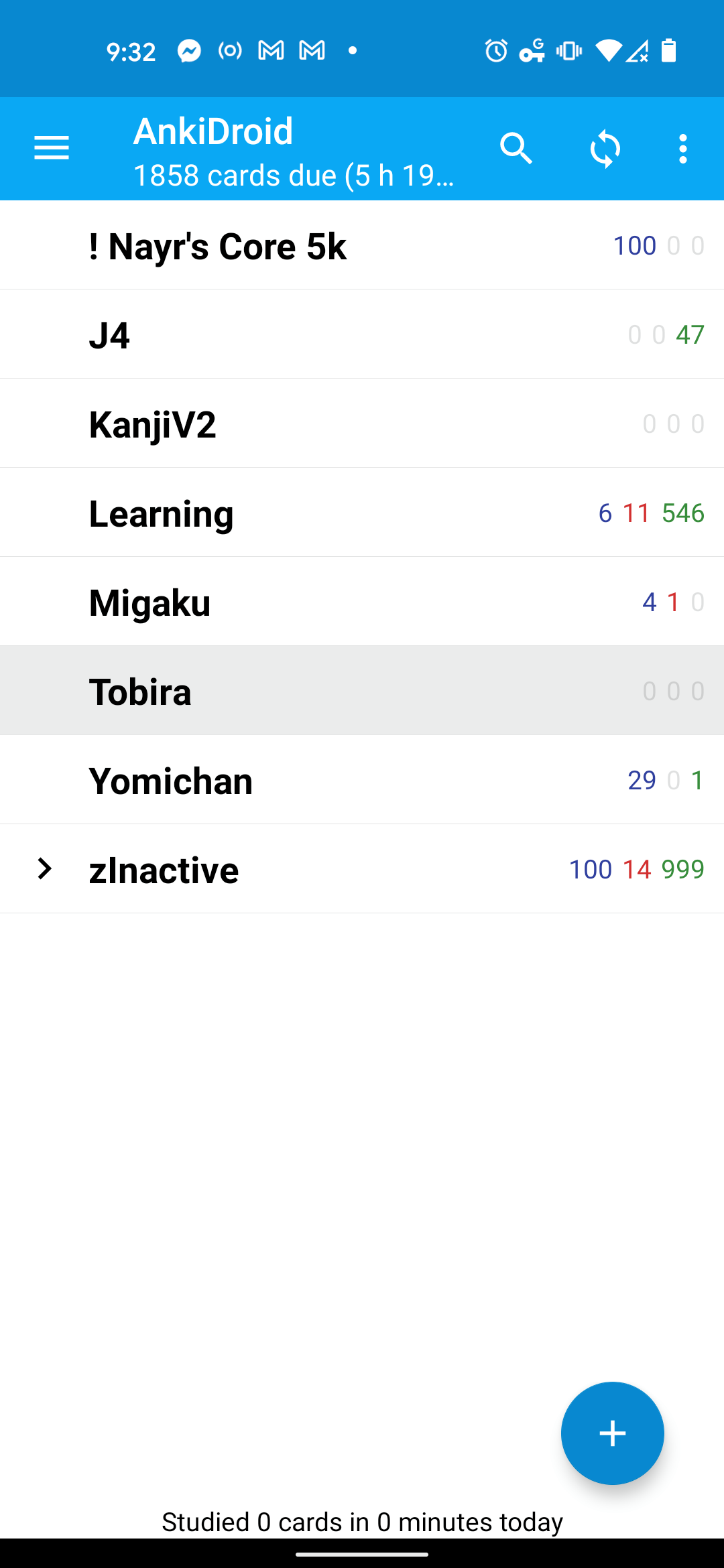
Task: Open the navigation drawer hamburger icon
Action: coord(51,148)
